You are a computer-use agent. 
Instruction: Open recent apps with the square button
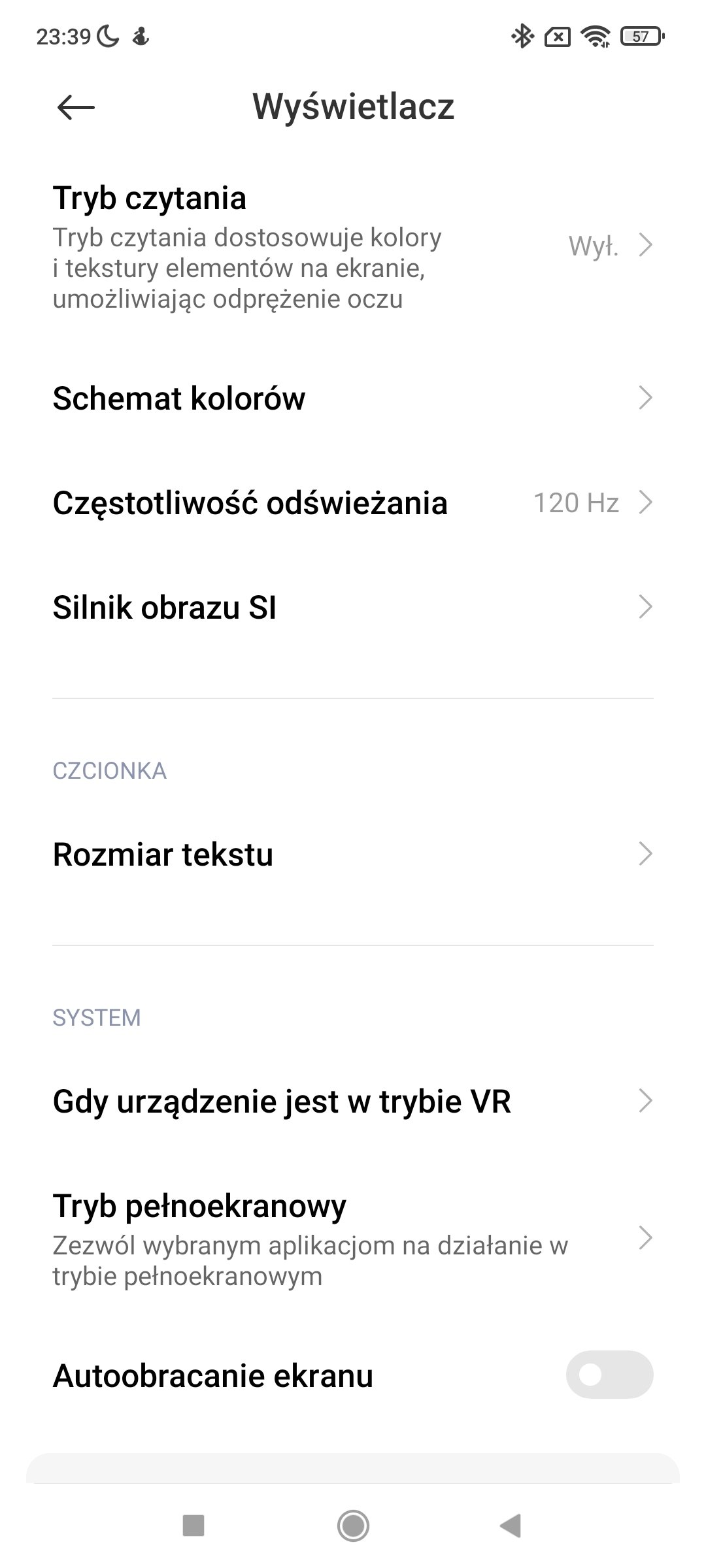point(193,1526)
